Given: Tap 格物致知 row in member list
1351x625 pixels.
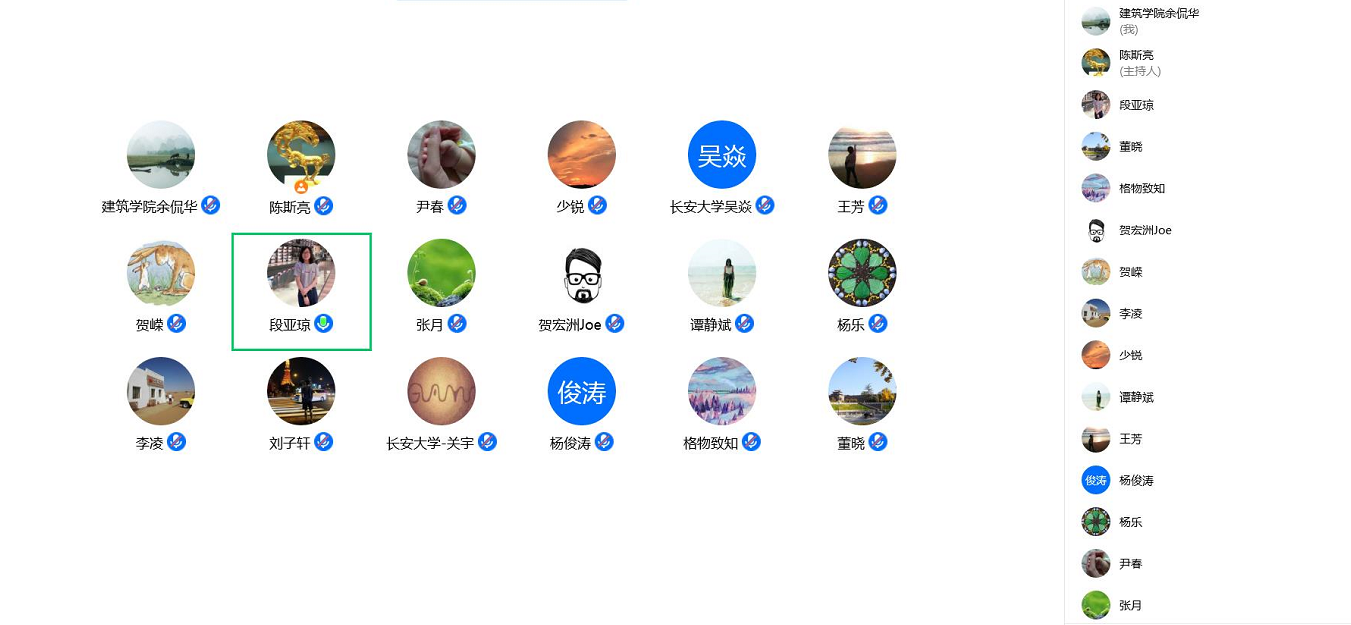Looking at the screenshot, I should [1141, 188].
